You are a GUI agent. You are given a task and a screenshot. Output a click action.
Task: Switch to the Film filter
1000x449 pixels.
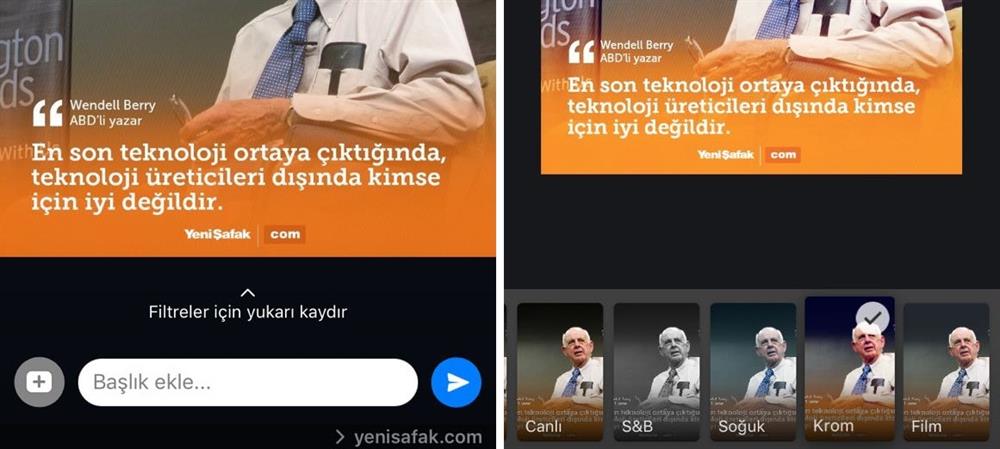tap(946, 370)
